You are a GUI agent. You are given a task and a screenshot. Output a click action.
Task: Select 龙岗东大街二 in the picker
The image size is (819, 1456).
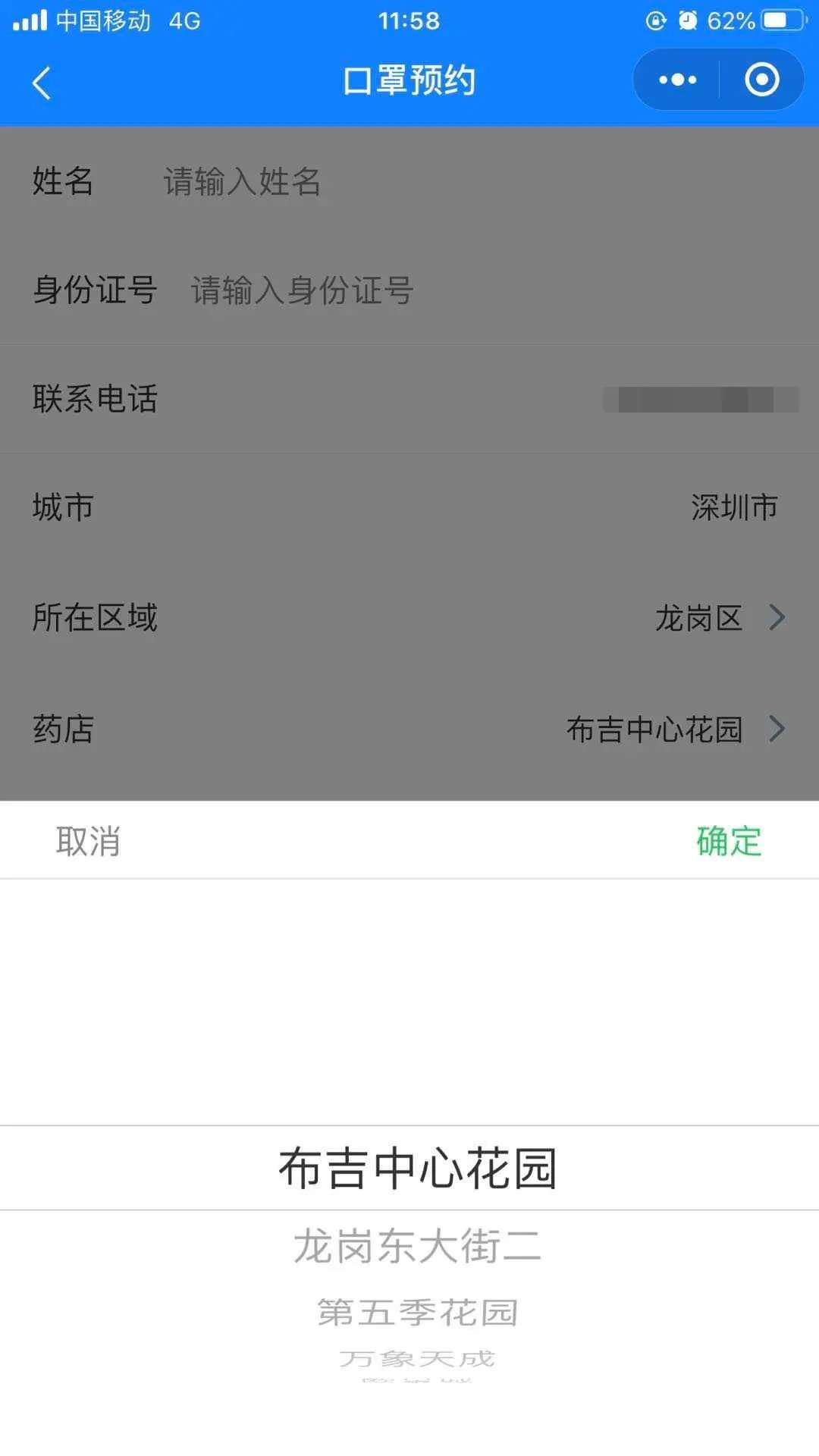417,1247
